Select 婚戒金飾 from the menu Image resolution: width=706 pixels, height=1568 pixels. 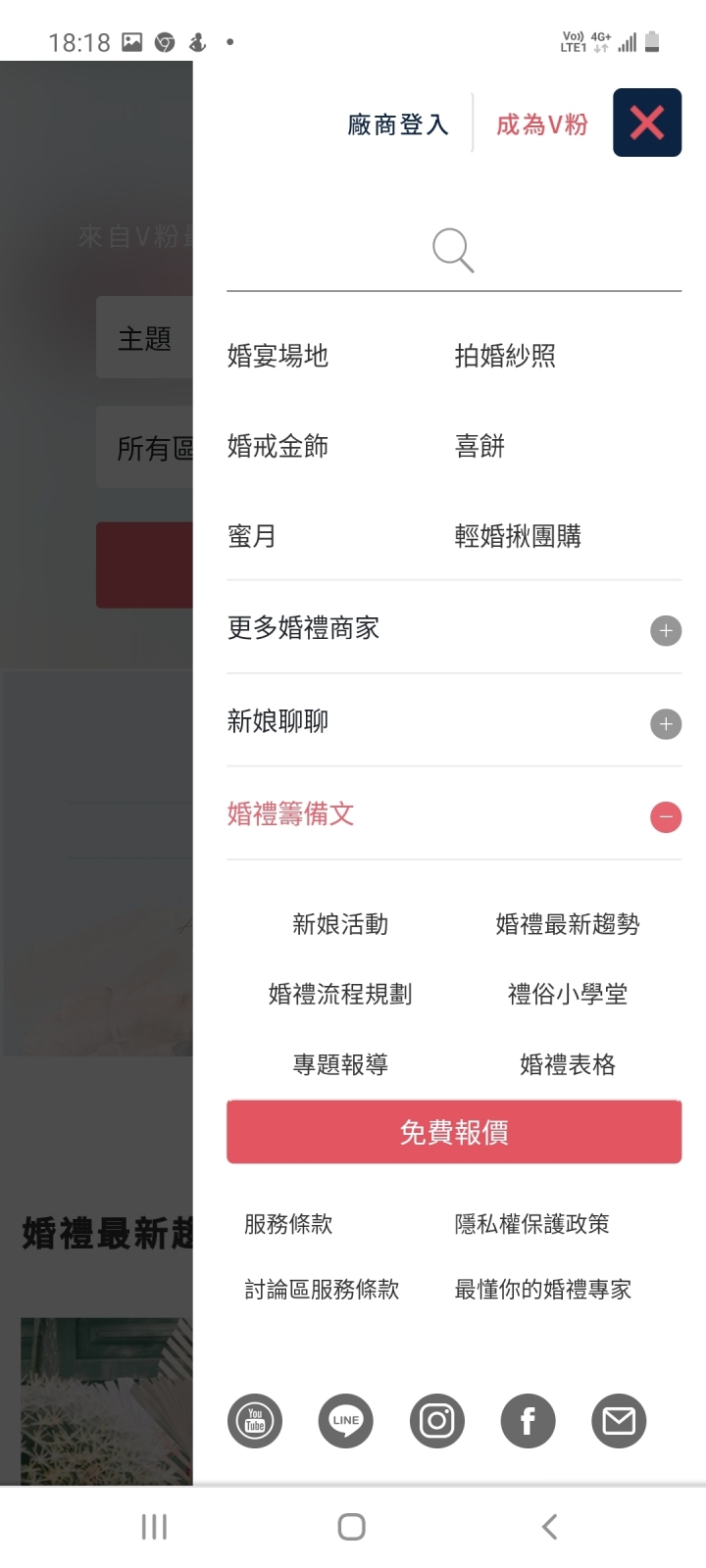(x=277, y=446)
